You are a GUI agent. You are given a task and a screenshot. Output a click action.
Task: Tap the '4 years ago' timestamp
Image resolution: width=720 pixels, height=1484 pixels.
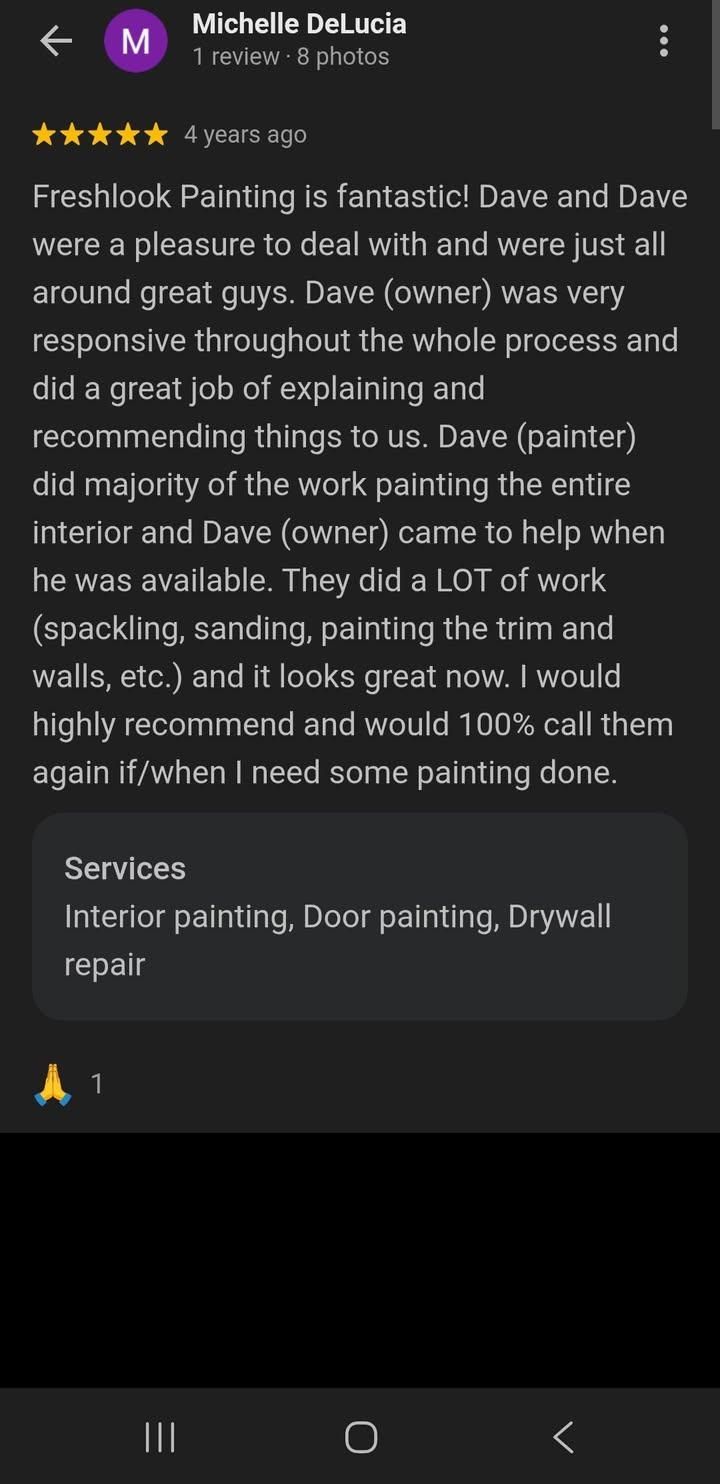tap(245, 133)
